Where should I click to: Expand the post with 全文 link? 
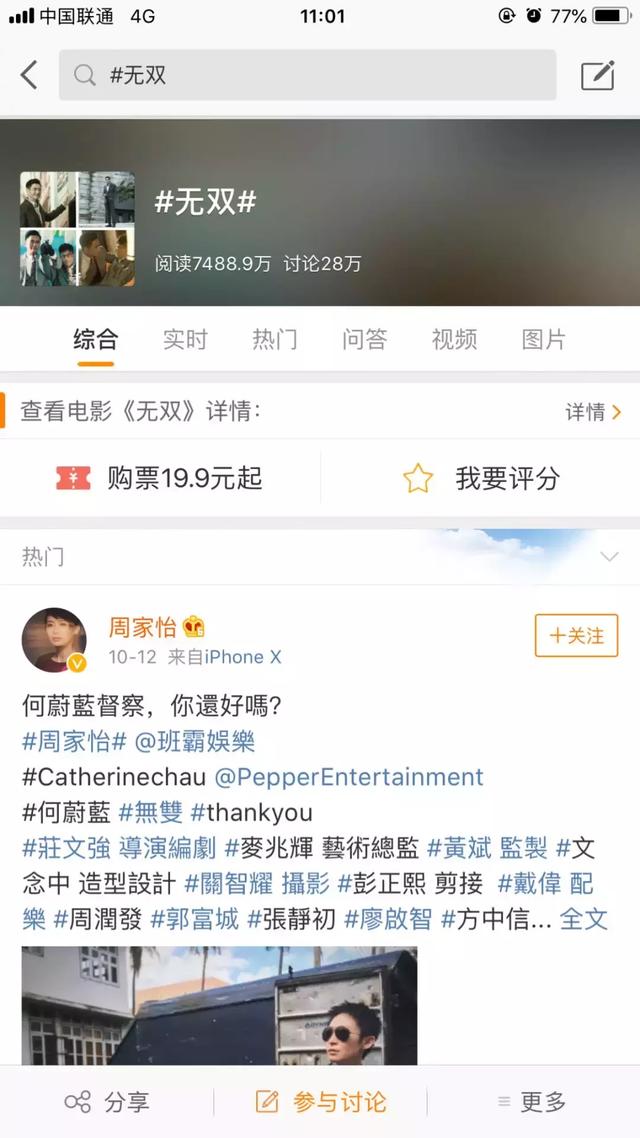coord(583,918)
